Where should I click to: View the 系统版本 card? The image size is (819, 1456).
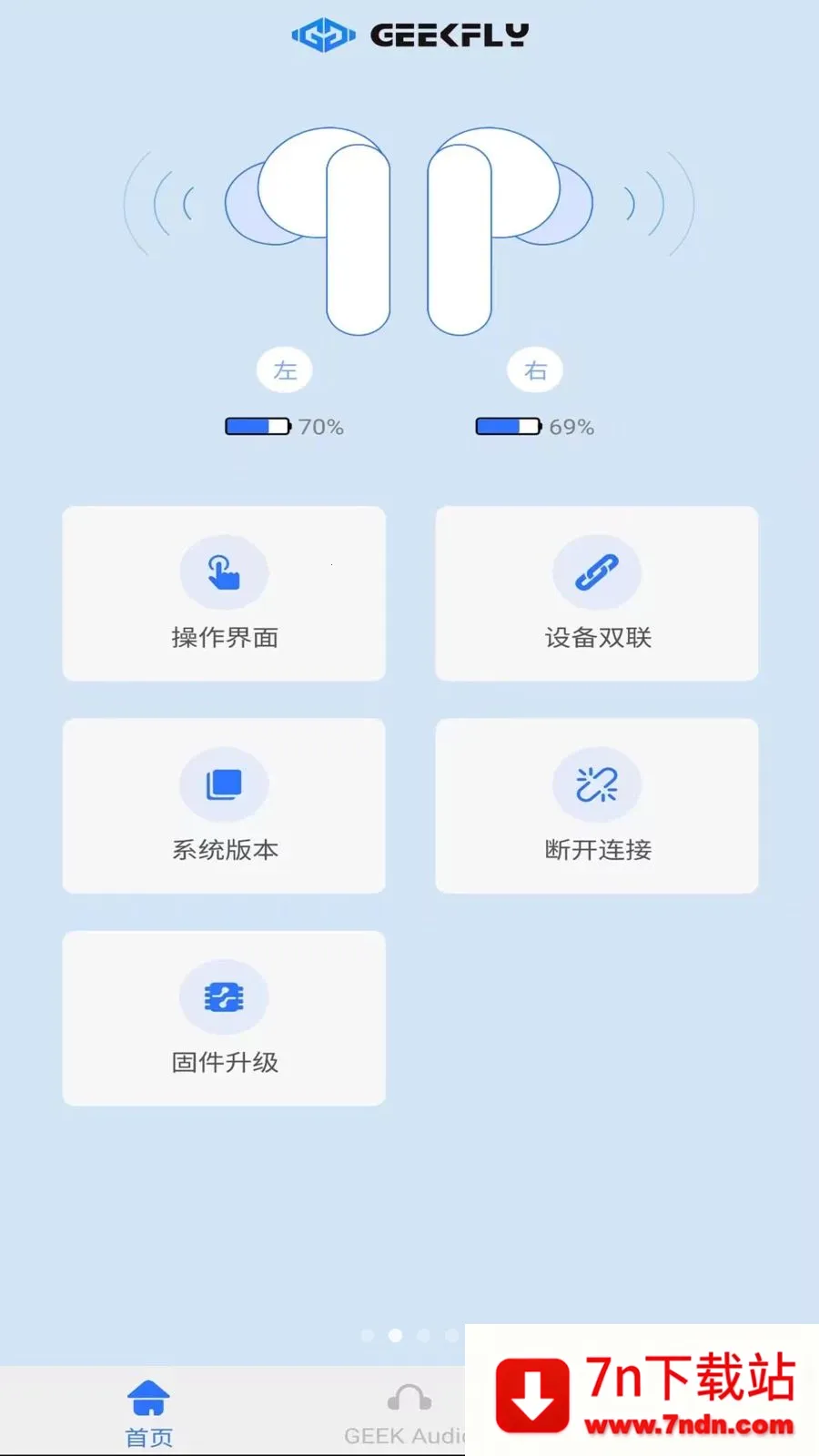click(x=224, y=805)
